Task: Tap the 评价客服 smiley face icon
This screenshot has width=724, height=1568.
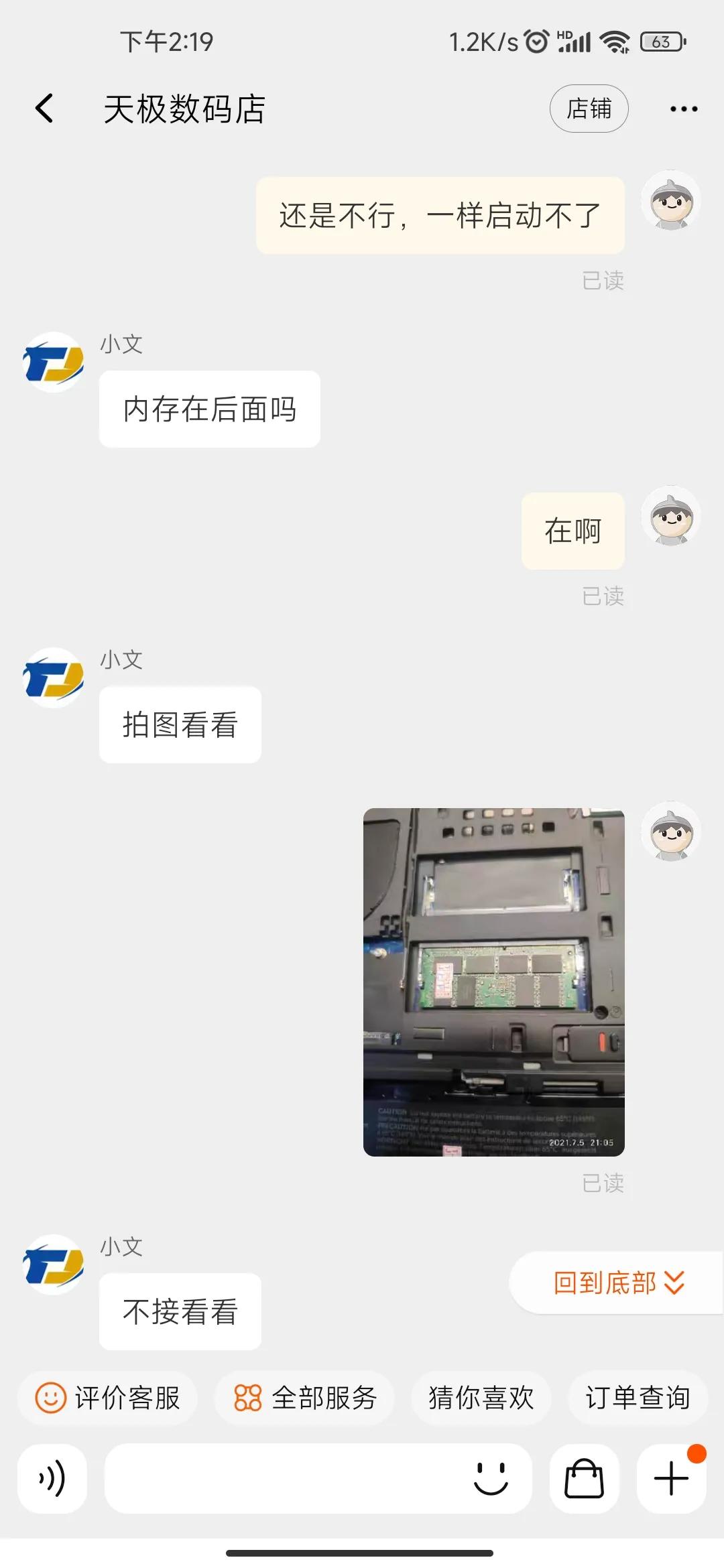Action: [x=50, y=1398]
